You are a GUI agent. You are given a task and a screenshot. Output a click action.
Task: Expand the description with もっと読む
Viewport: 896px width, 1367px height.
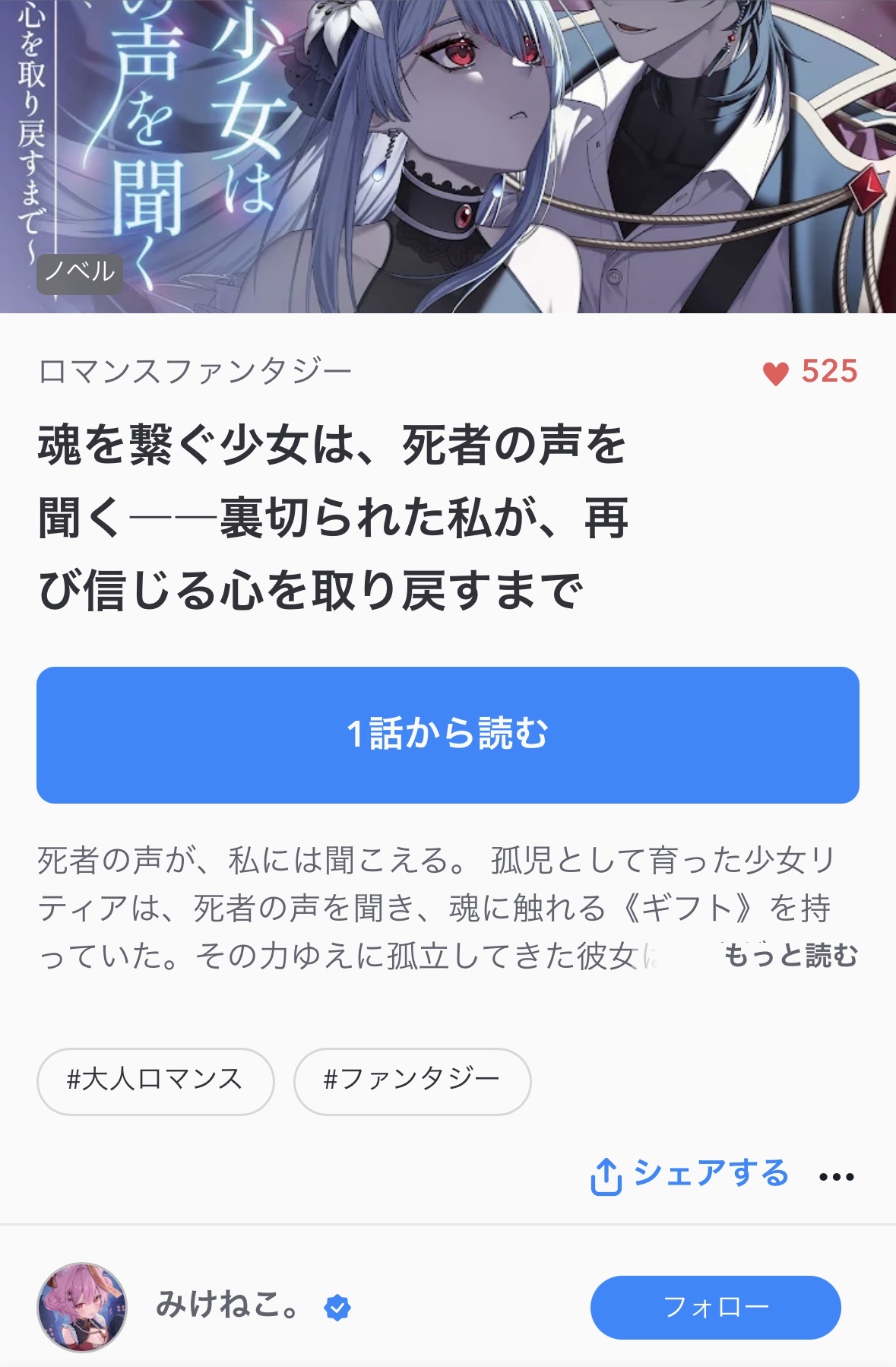pos(790,955)
